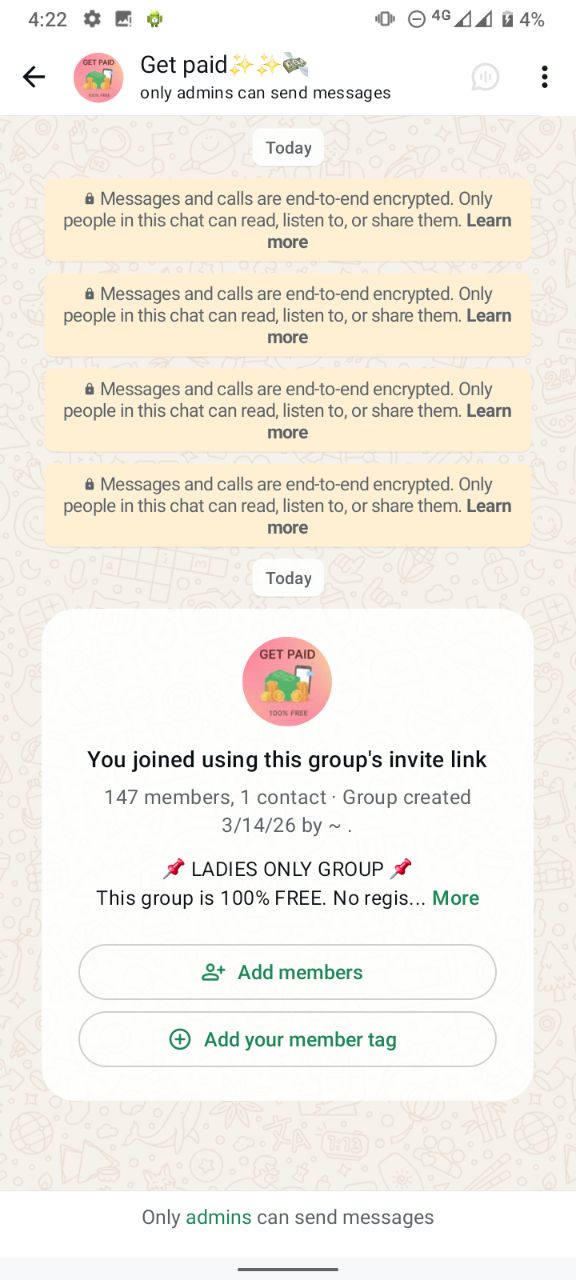This screenshot has height=1280, width=576.
Task: Open the three-dot overflow menu
Action: tap(544, 77)
